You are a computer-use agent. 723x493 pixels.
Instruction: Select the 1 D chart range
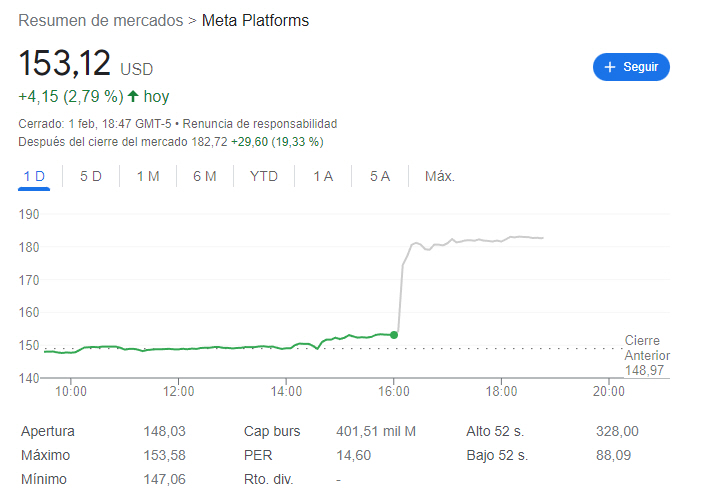click(x=34, y=176)
